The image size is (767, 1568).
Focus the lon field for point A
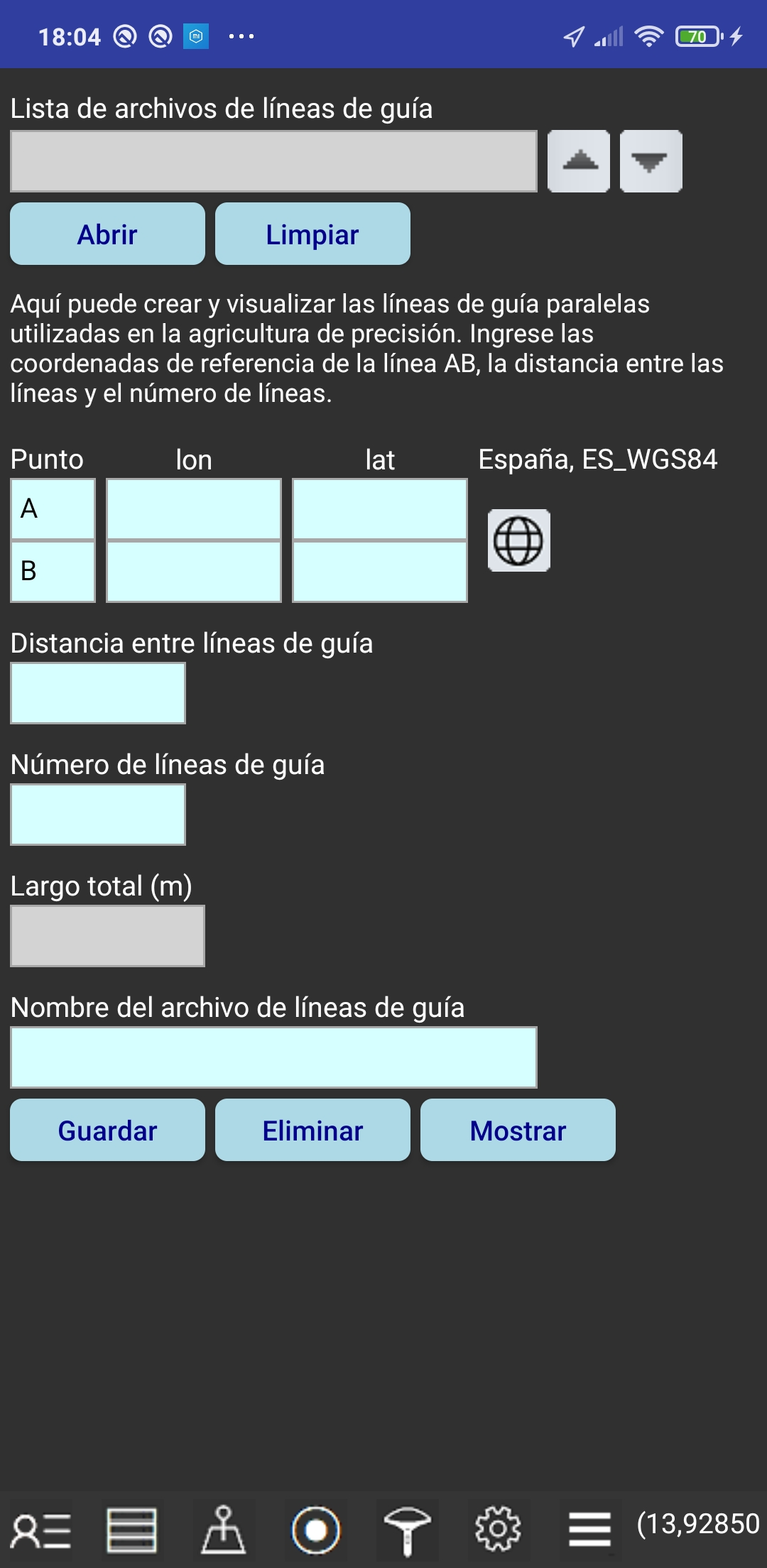point(193,508)
